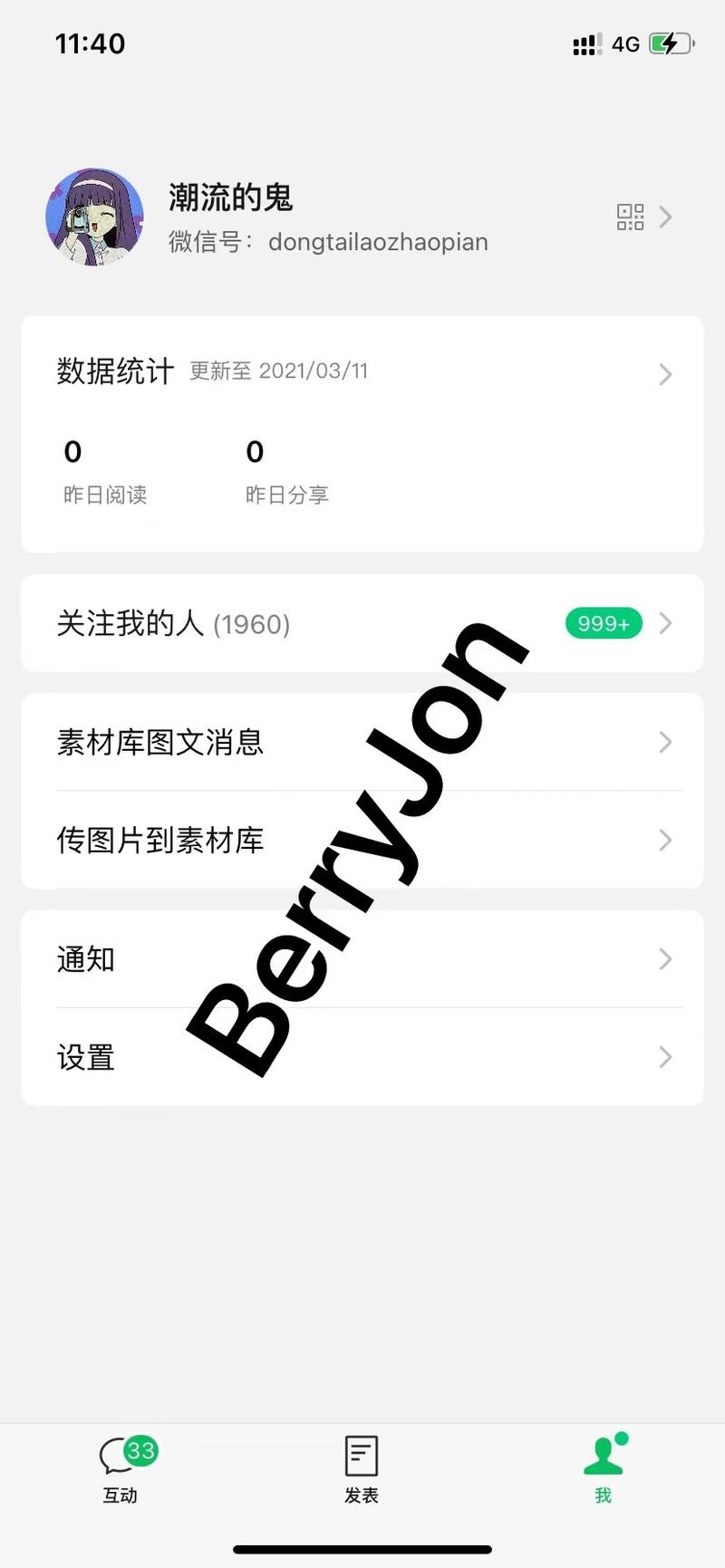Open 设置 settings row

[362, 1057]
